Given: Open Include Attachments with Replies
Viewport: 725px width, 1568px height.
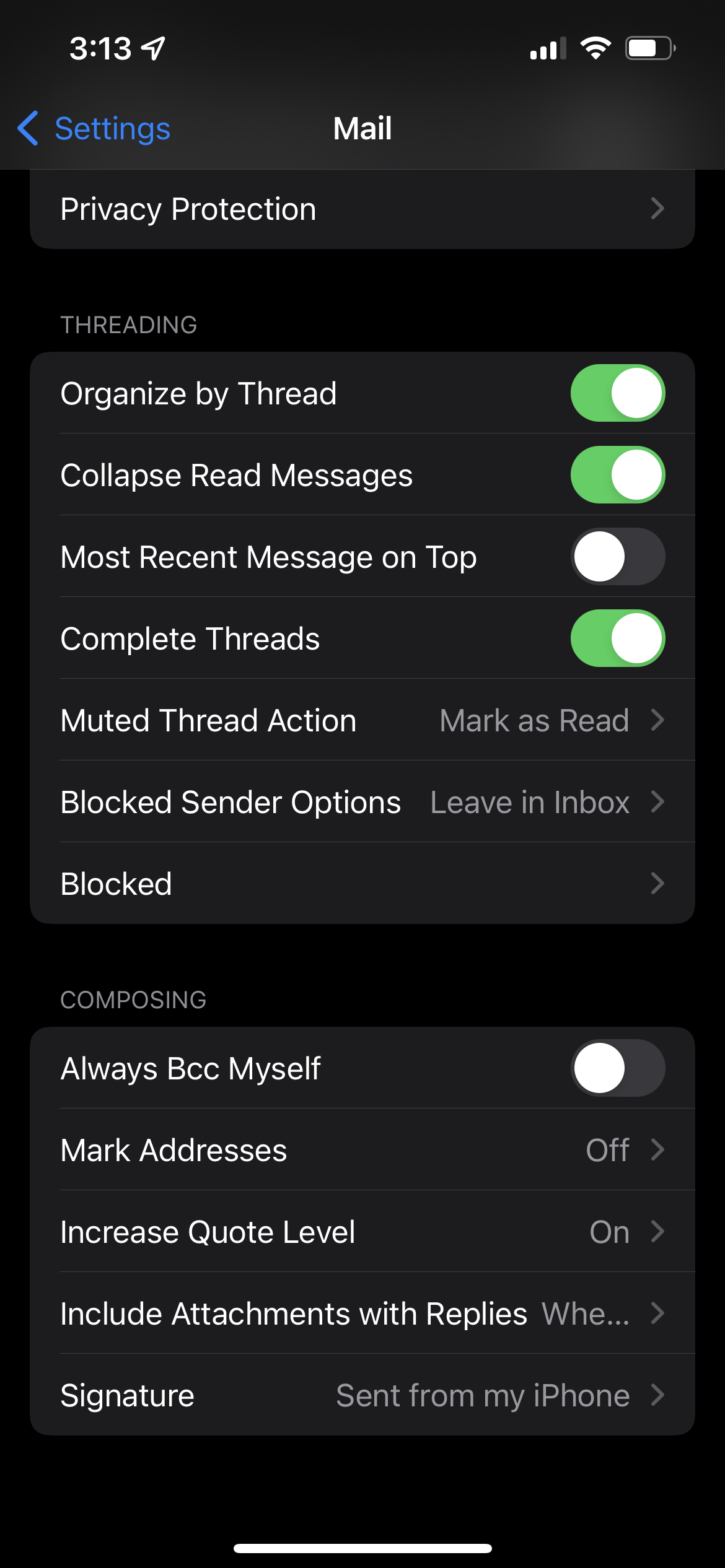Looking at the screenshot, I should 362,1313.
